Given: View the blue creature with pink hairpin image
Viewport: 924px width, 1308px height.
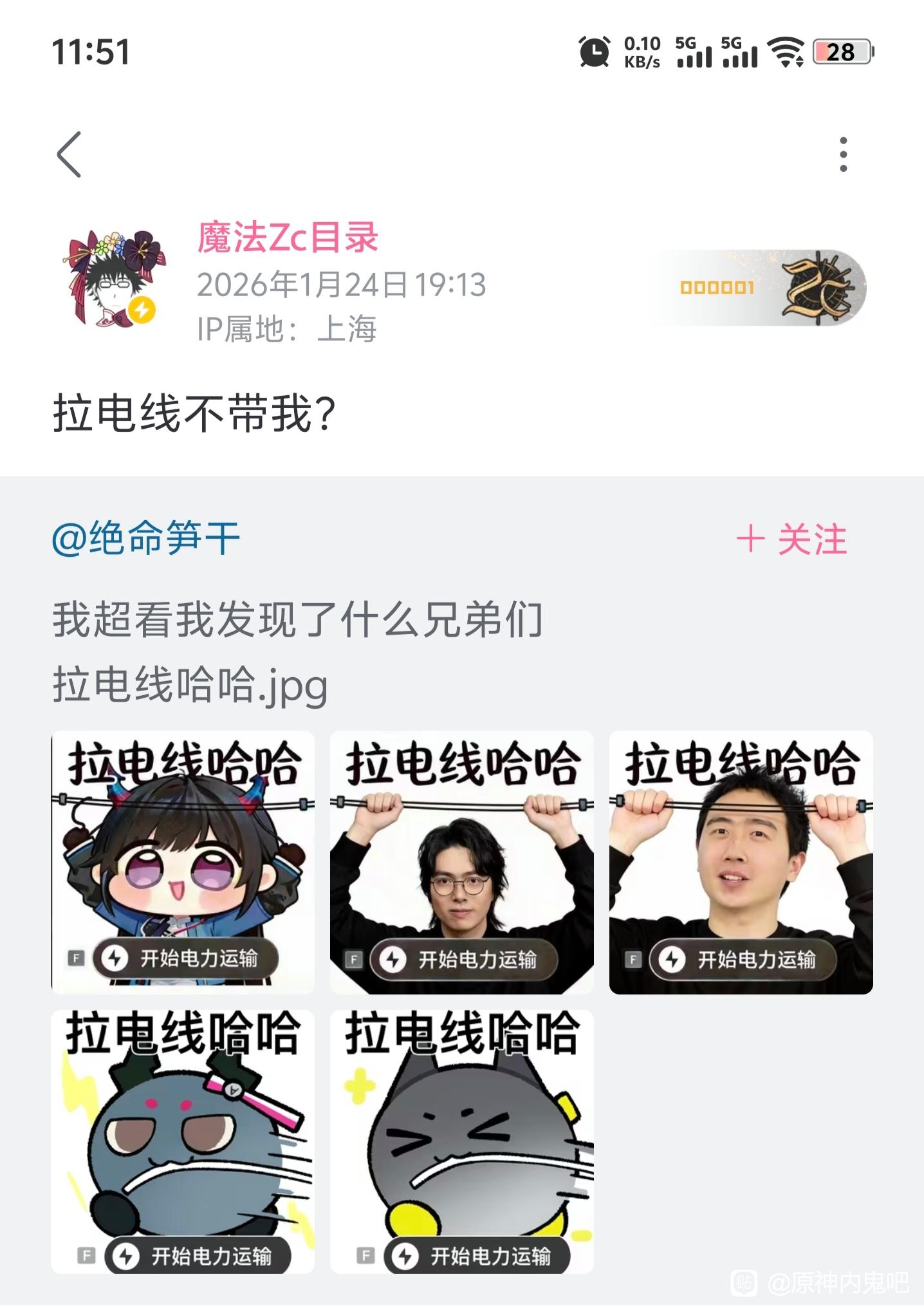Looking at the screenshot, I should click(x=183, y=1141).
